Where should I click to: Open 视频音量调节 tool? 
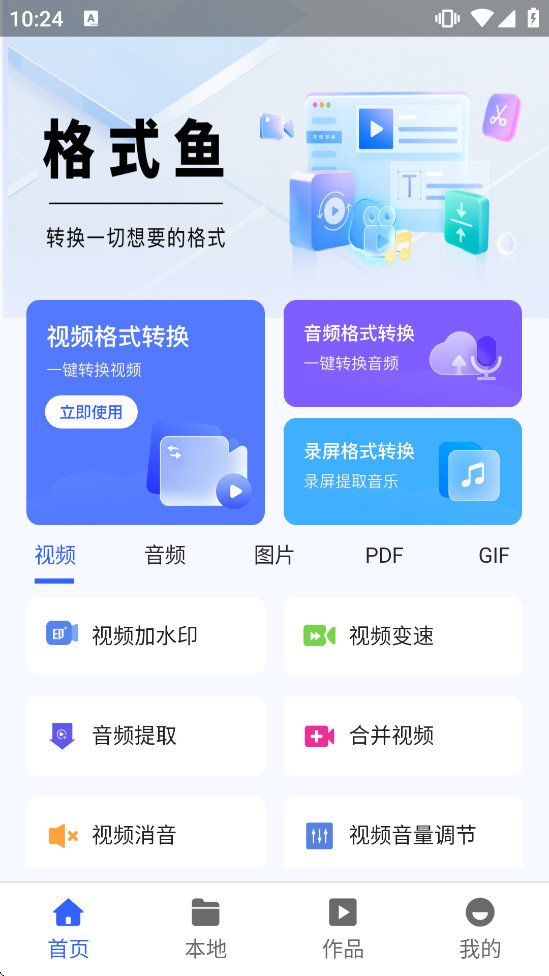(x=403, y=833)
